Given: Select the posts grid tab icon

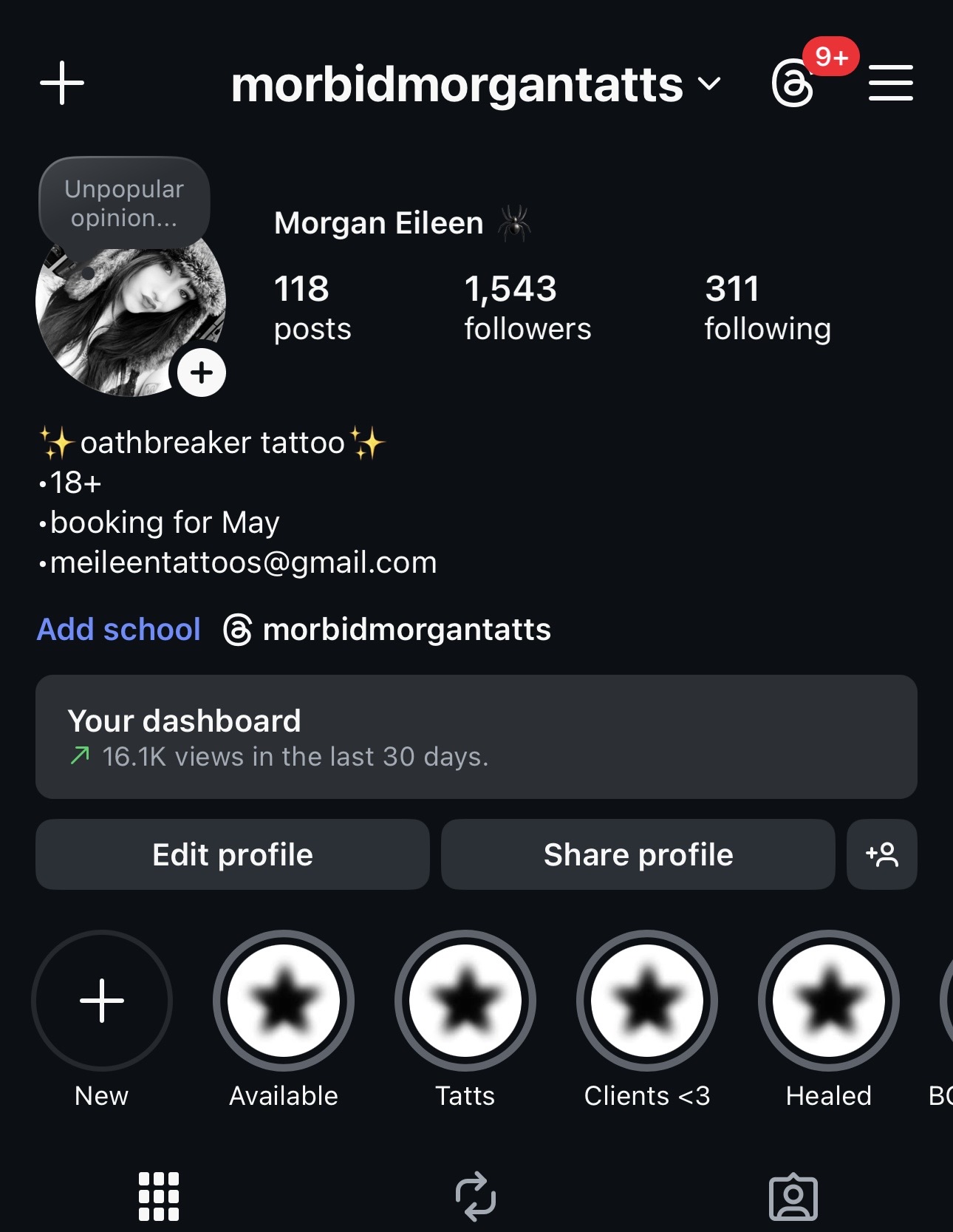Looking at the screenshot, I should [159, 1197].
